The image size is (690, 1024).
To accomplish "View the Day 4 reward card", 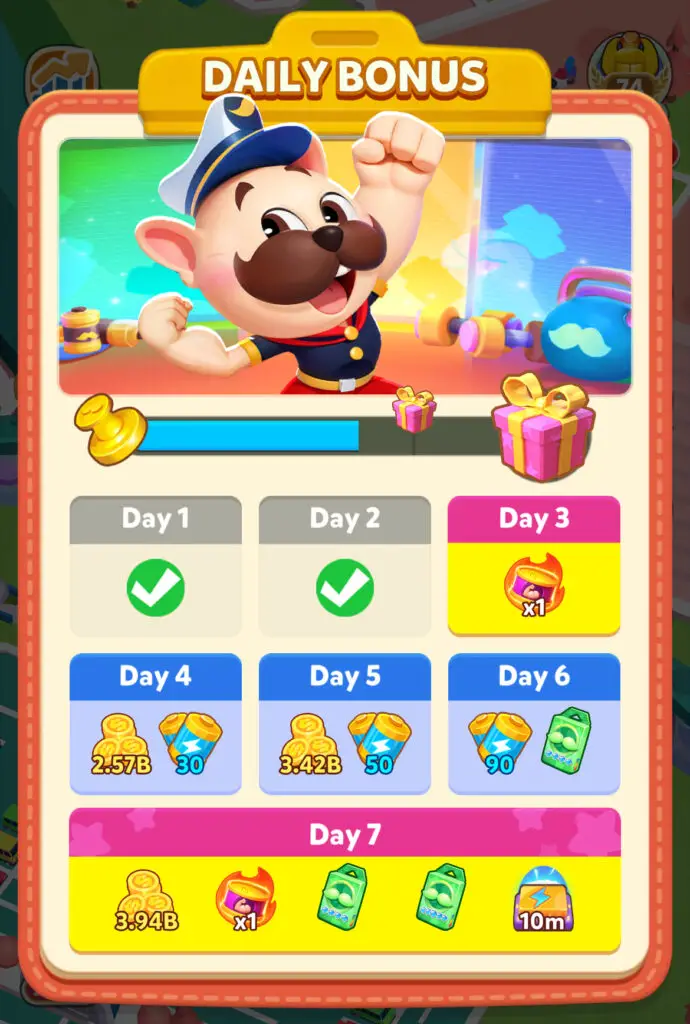I will (155, 725).
